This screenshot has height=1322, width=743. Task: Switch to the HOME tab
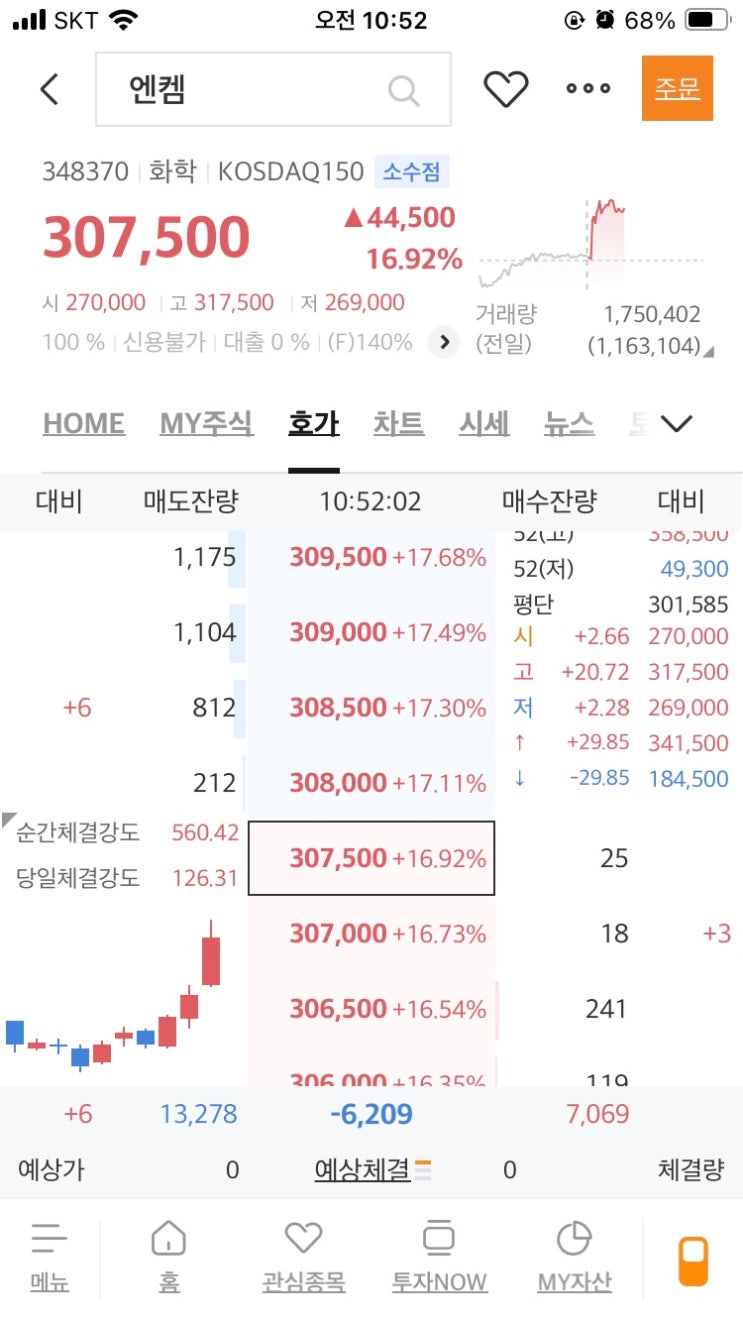84,424
